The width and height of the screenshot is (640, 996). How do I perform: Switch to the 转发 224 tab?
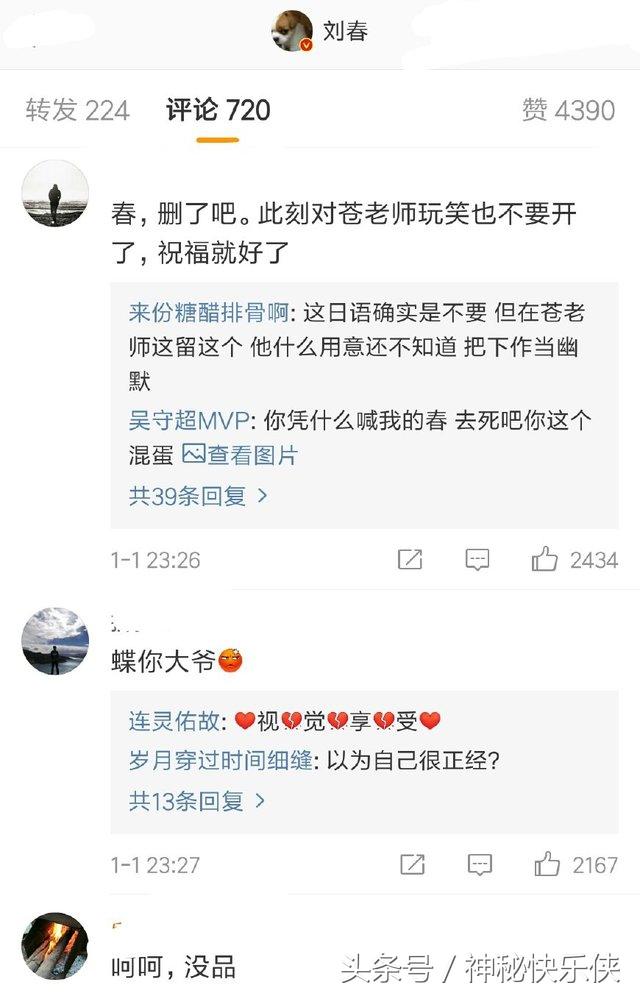pos(78,110)
